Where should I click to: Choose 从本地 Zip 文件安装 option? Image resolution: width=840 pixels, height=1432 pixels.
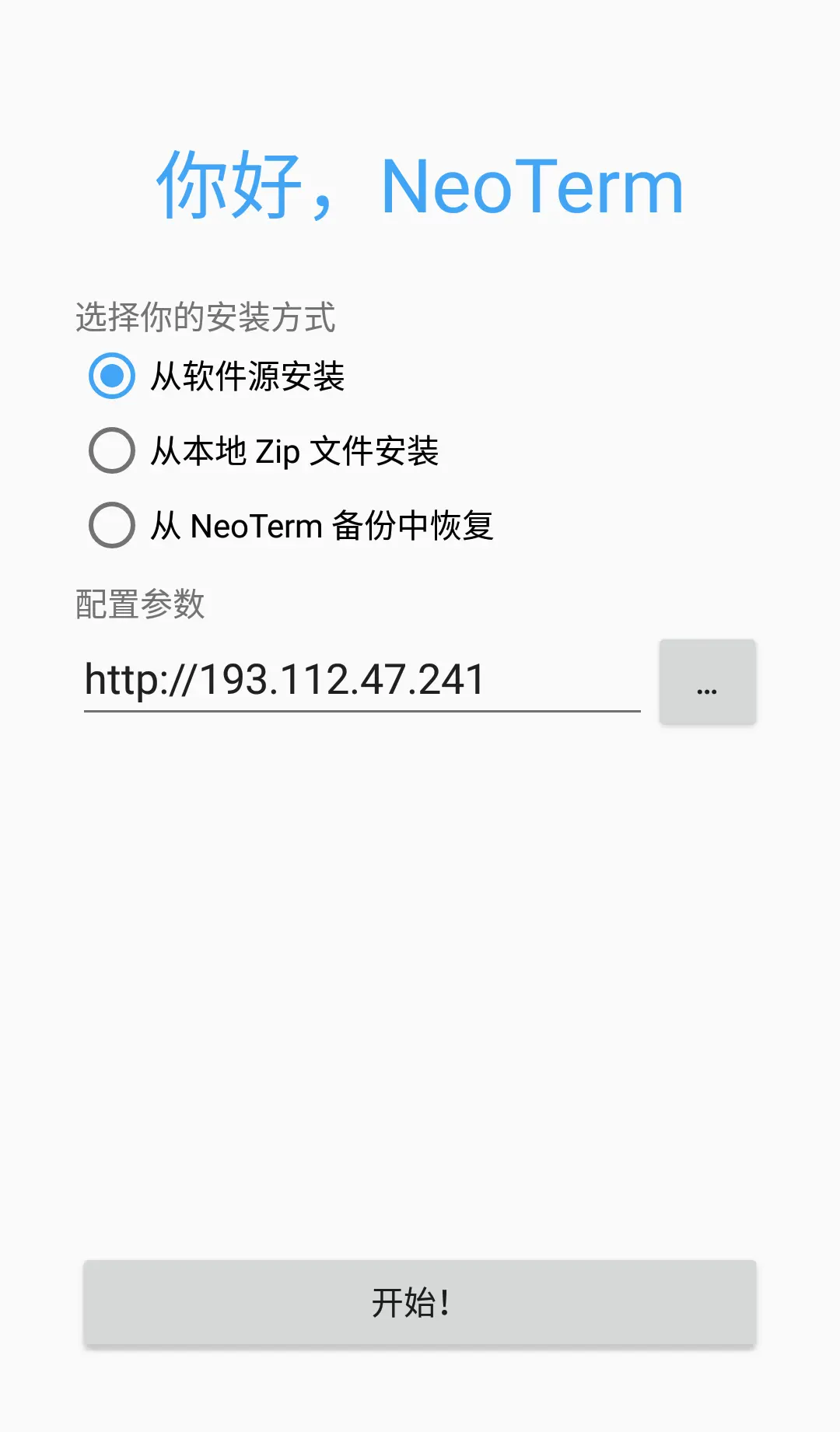263,450
